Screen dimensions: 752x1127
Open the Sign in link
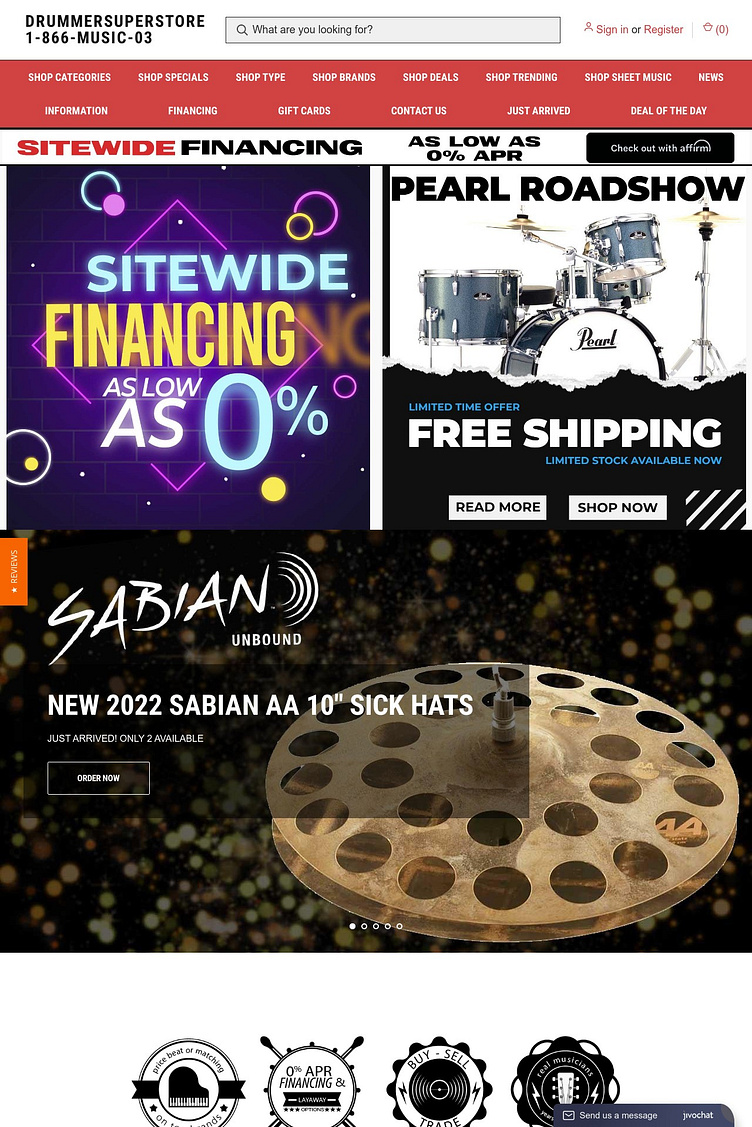pyautogui.click(x=611, y=30)
